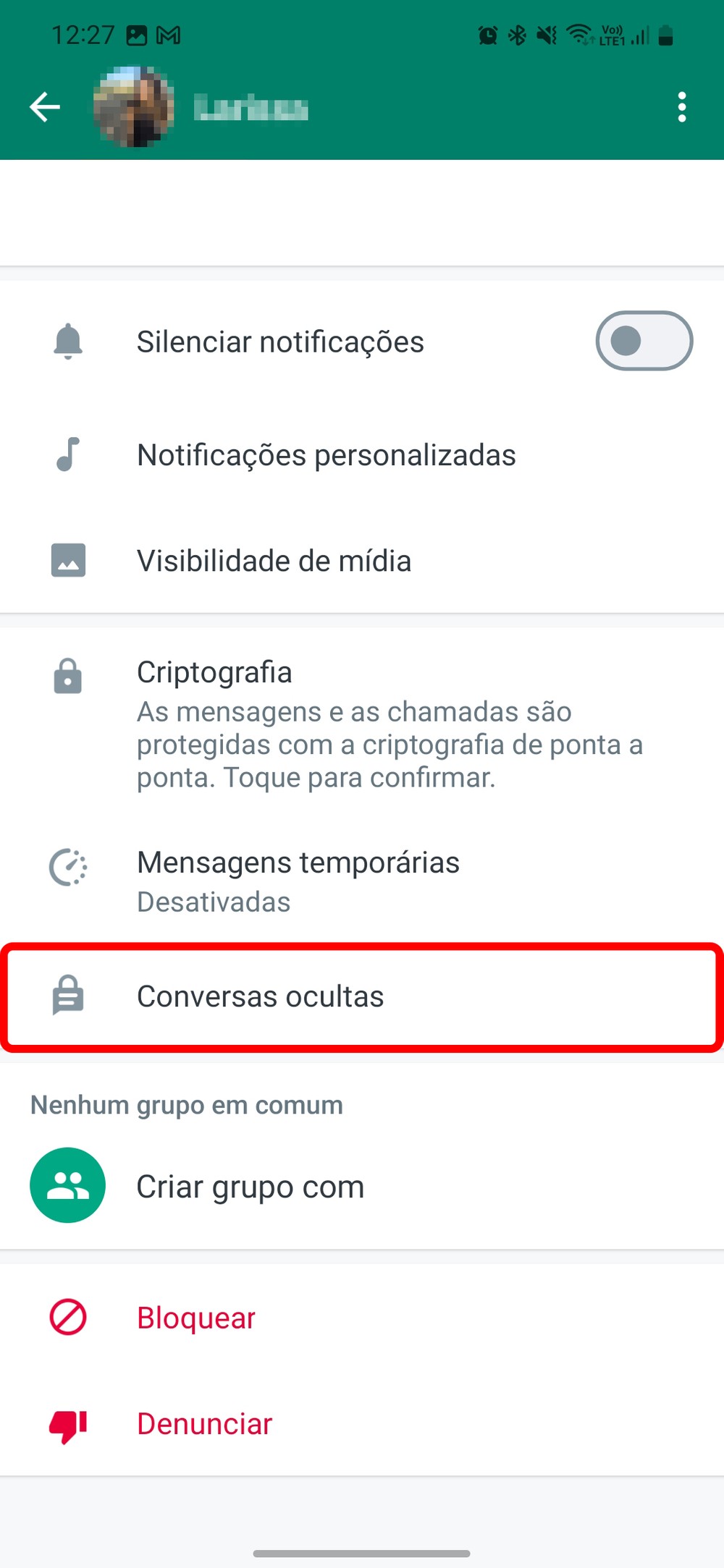Open the contact's profile photo
The image size is (724, 1568).
coord(133,107)
